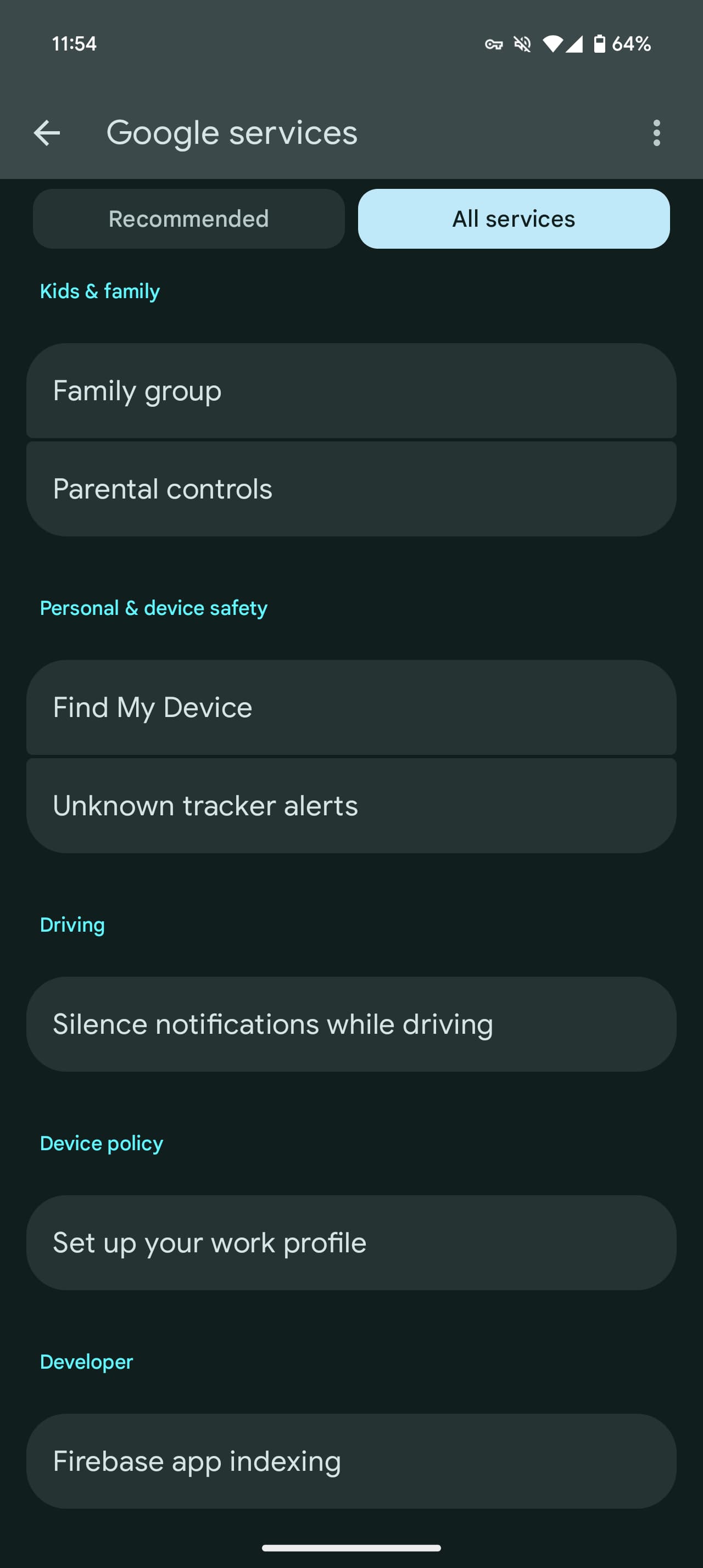703x1568 pixels.
Task: Open Unknown tracker alerts
Action: click(351, 805)
